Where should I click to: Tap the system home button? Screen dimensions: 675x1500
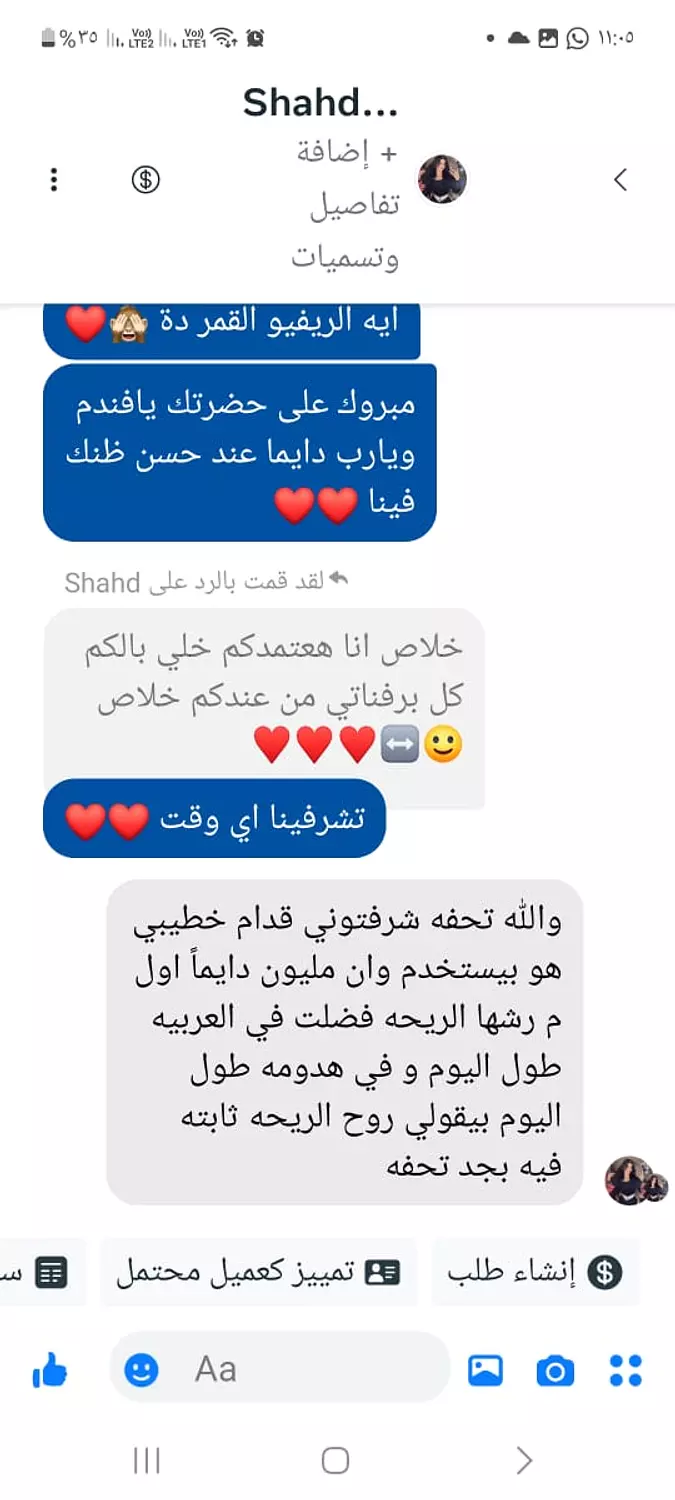[335, 1461]
